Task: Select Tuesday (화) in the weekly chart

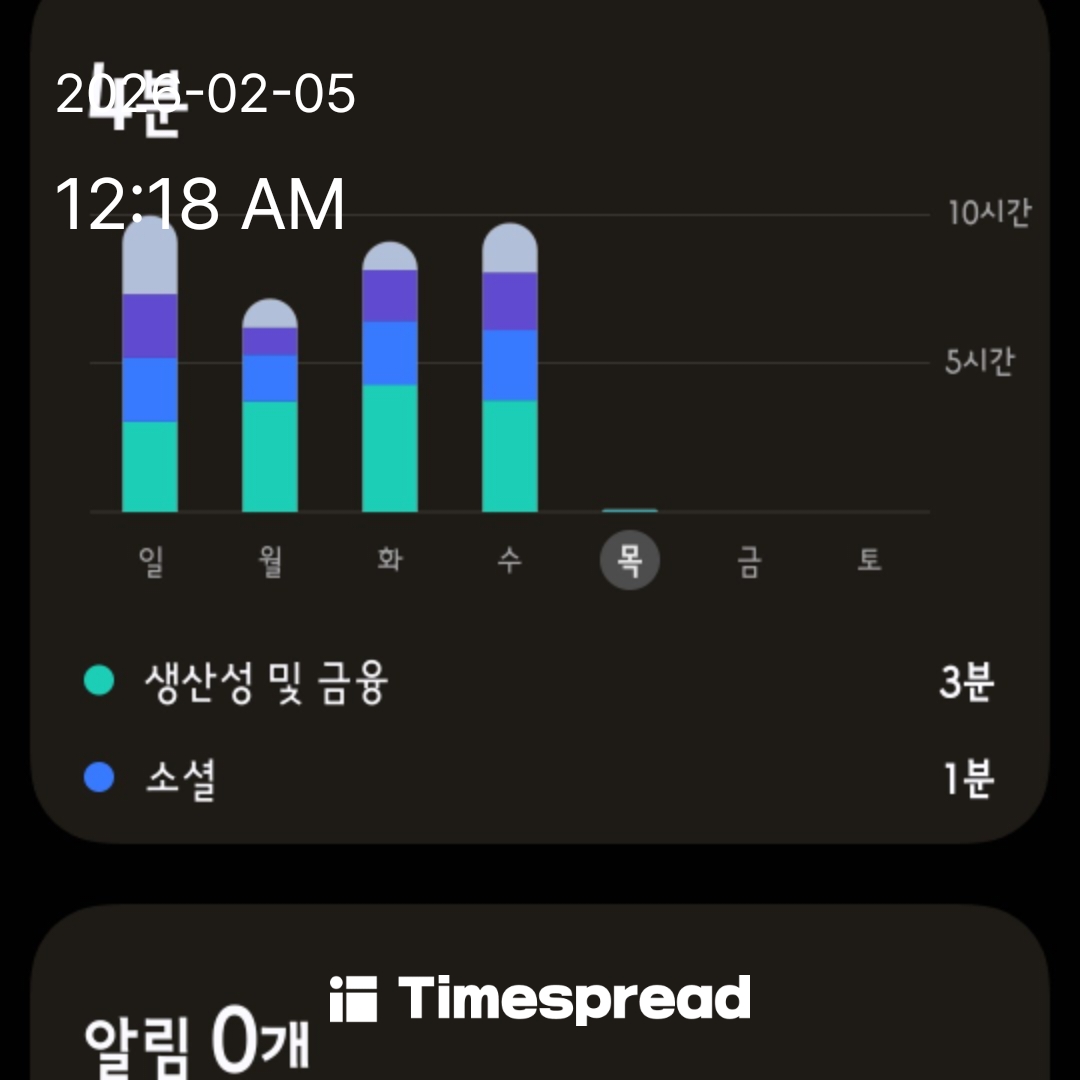Action: pyautogui.click(x=390, y=561)
